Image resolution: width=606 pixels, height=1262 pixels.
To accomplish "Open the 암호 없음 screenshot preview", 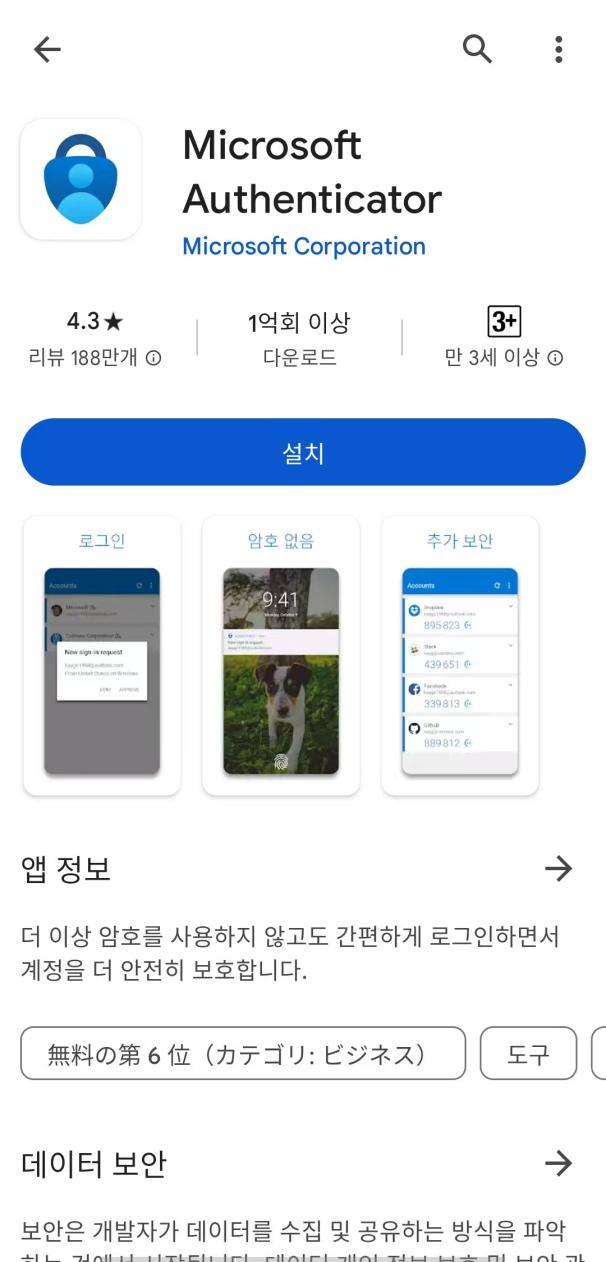I will point(281,655).
